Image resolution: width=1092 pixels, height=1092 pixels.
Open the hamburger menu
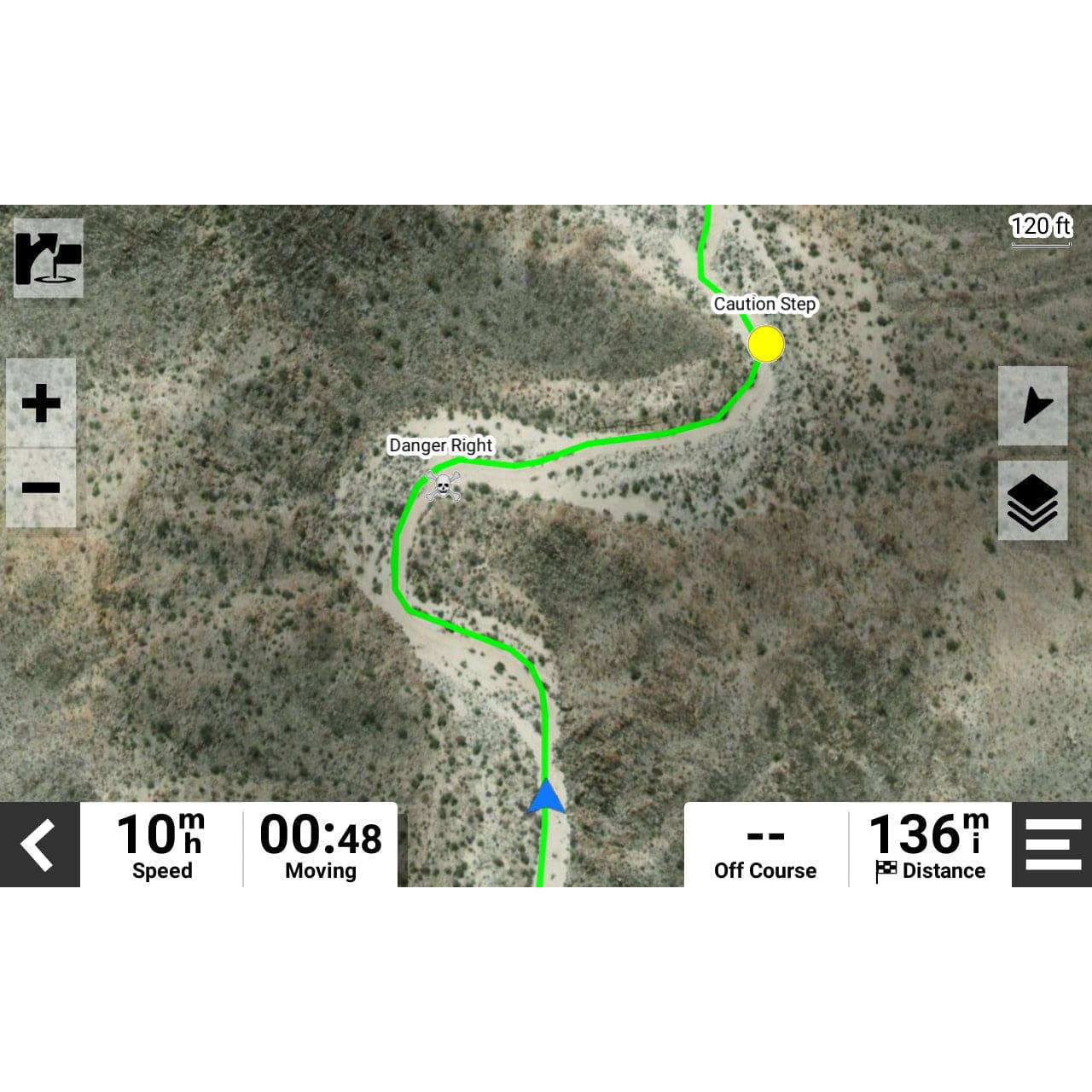coord(1052,845)
